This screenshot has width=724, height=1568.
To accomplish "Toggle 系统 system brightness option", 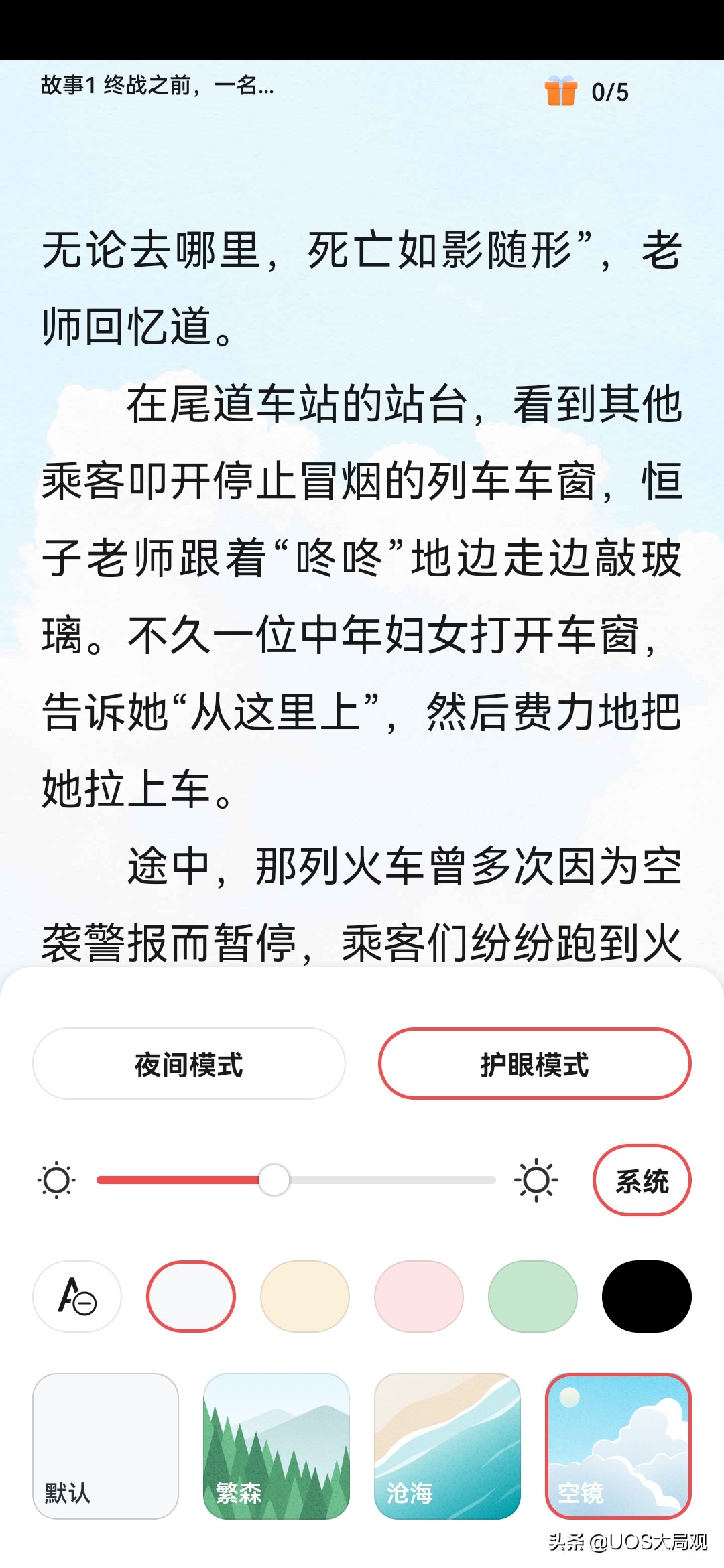I will (642, 1180).
